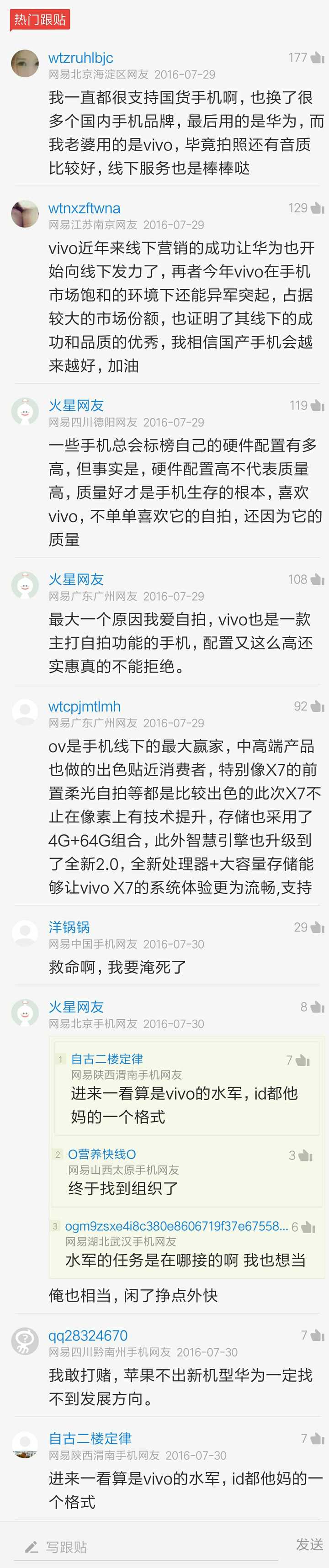Open wtzruhlbjc's profile
Image resolution: width=329 pixels, height=1568 pixels.
pos(80,58)
